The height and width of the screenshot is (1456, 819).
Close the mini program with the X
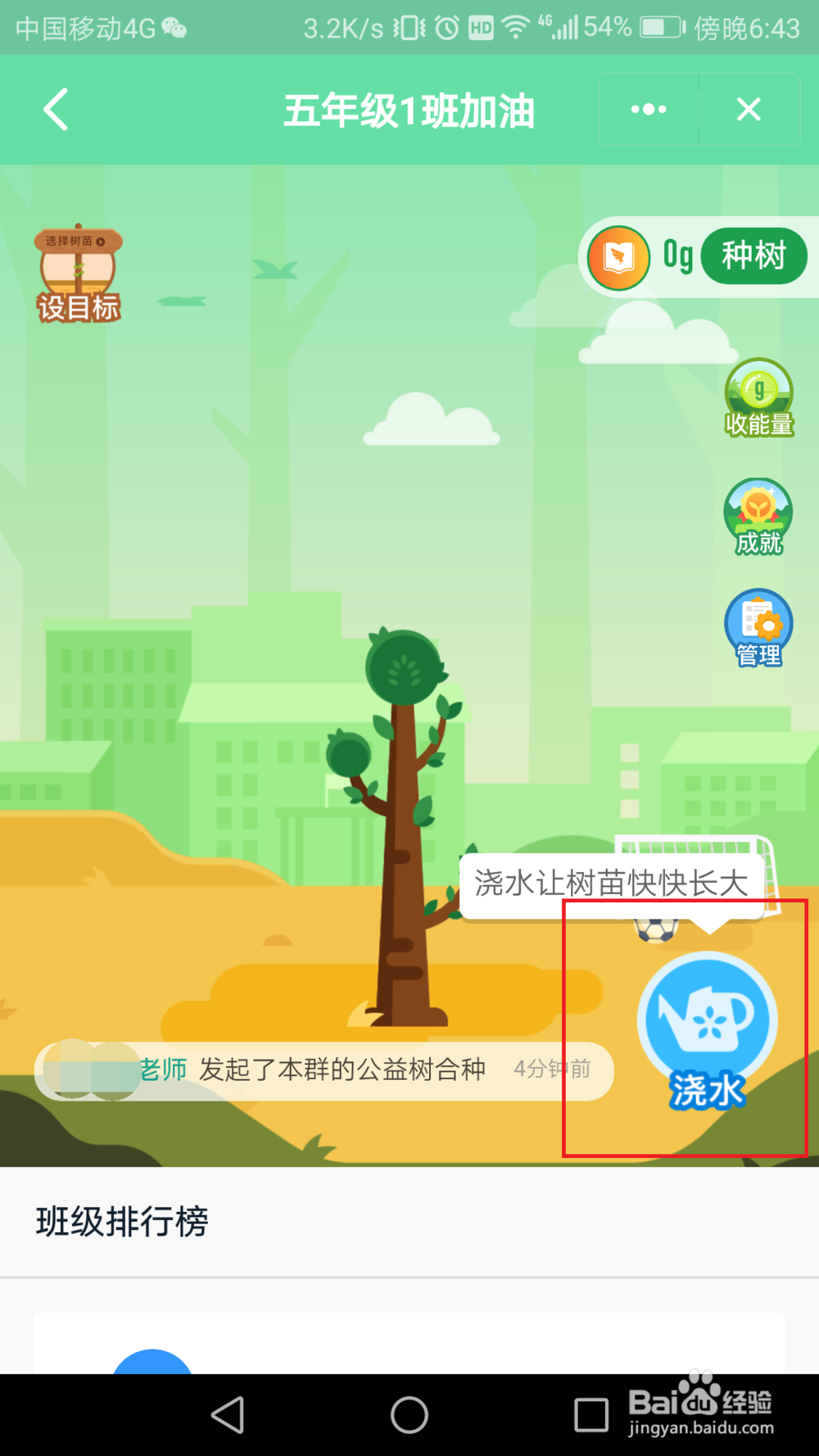pyautogui.click(x=748, y=109)
